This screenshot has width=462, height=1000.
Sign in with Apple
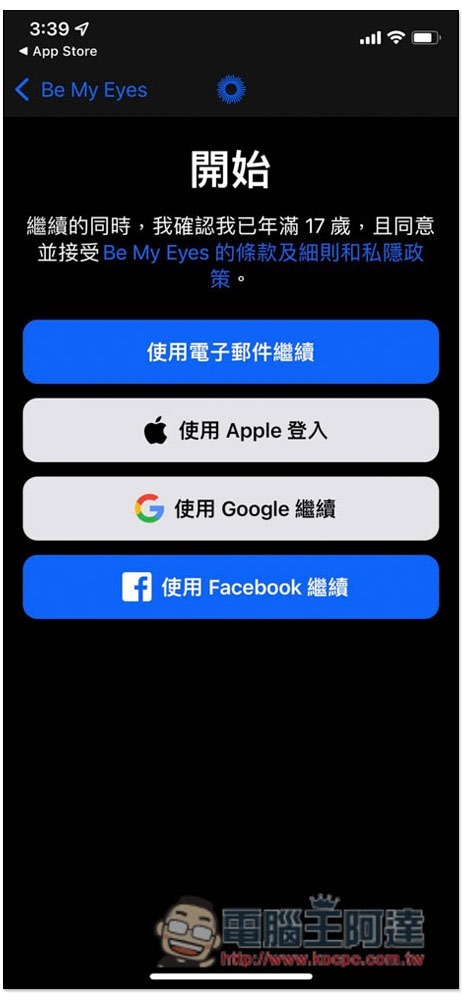click(x=230, y=430)
